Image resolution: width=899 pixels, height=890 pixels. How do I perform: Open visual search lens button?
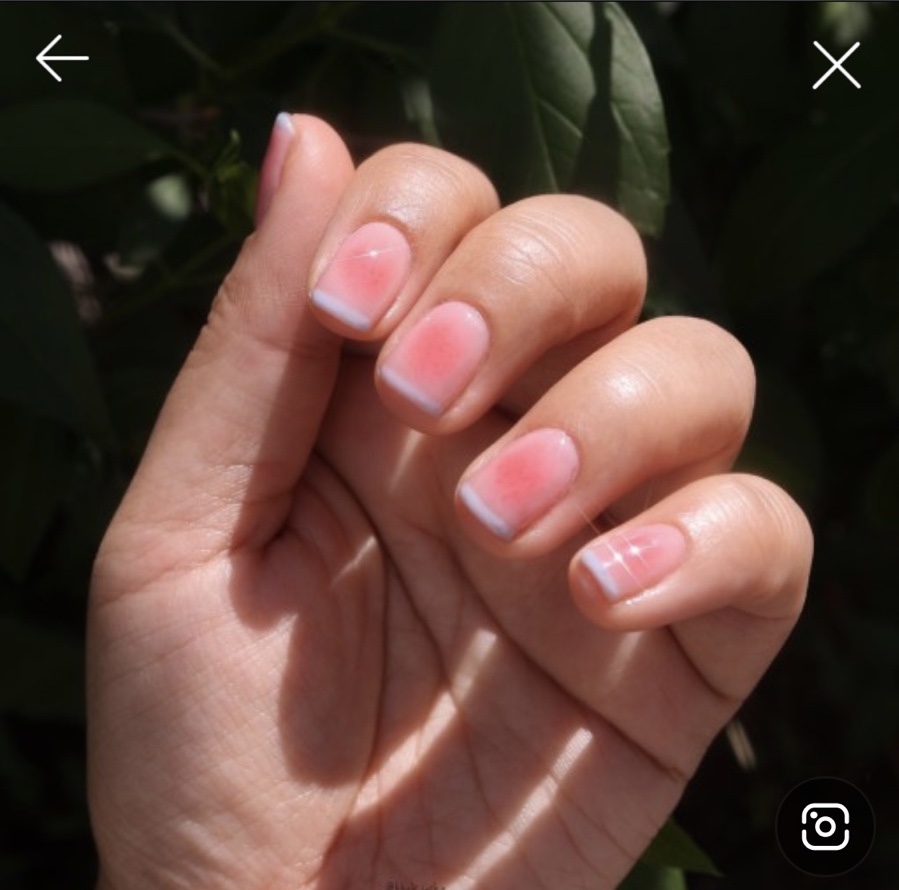[825, 826]
